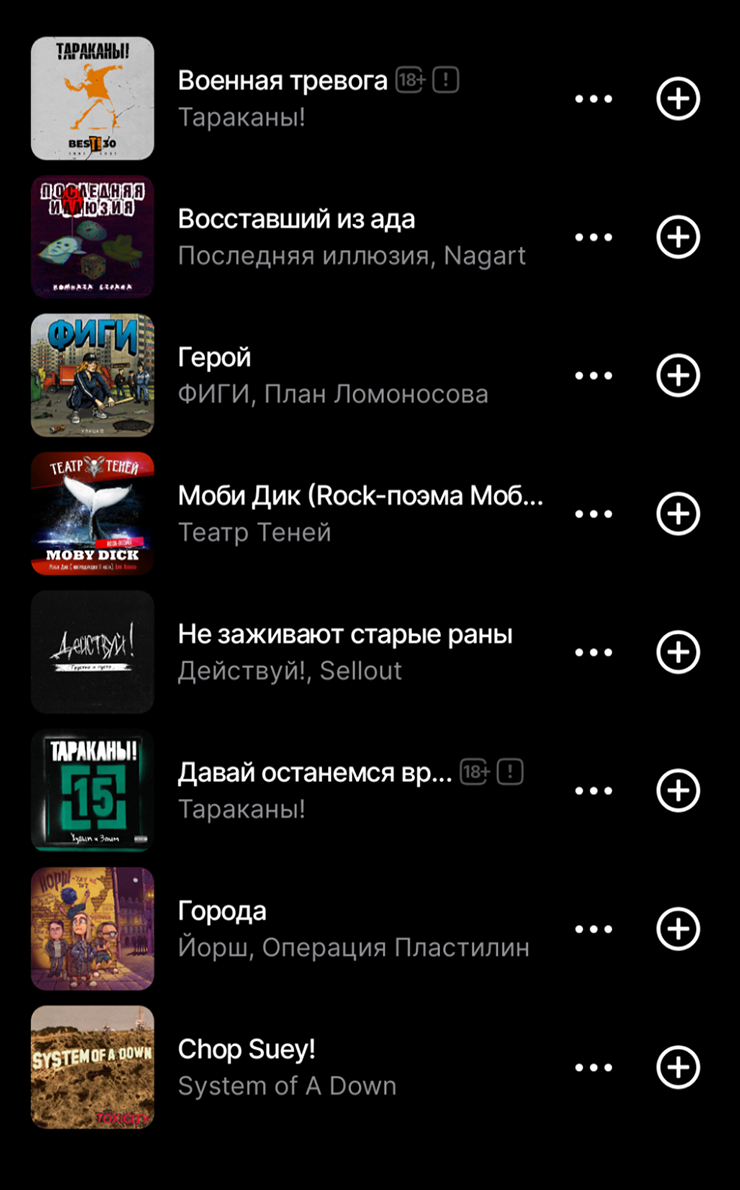Open three dots beside «Моби Дик»
The width and height of the screenshot is (740, 1190).
[x=594, y=513]
